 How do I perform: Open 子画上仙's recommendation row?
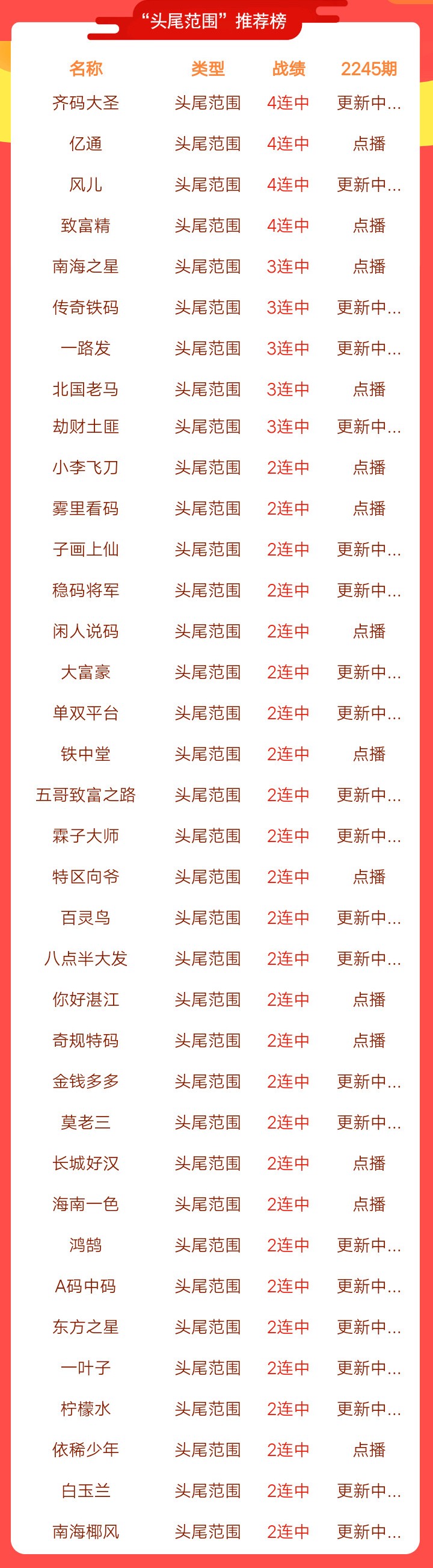tap(86, 549)
